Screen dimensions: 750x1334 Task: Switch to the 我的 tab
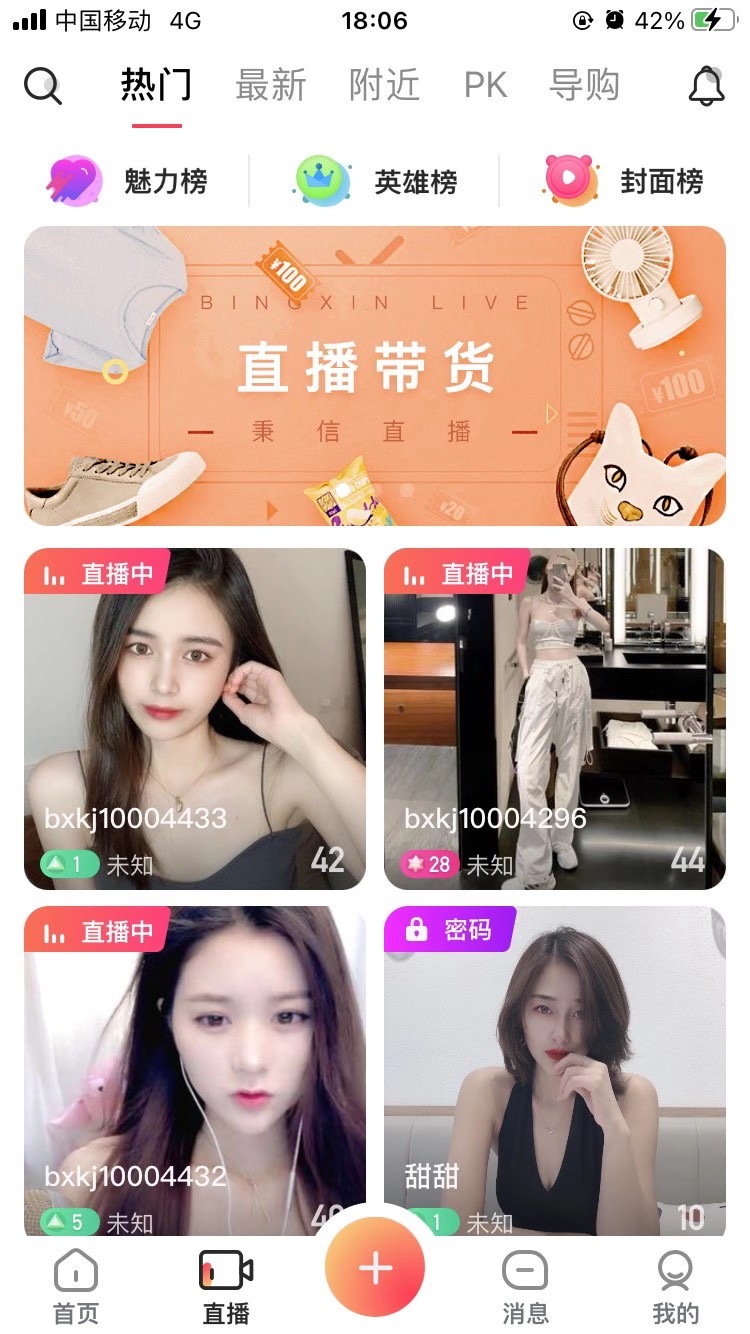coord(675,1287)
